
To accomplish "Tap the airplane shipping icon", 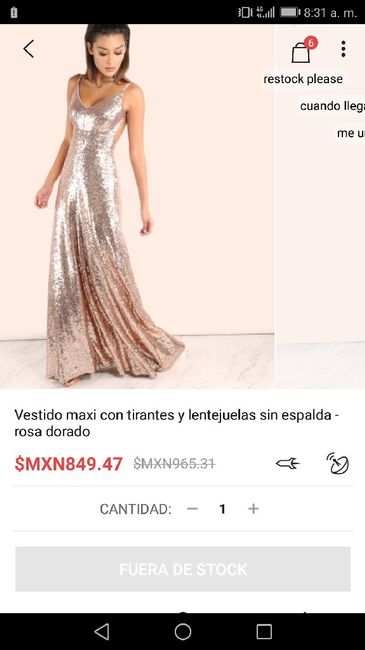I will pyautogui.click(x=287, y=463).
